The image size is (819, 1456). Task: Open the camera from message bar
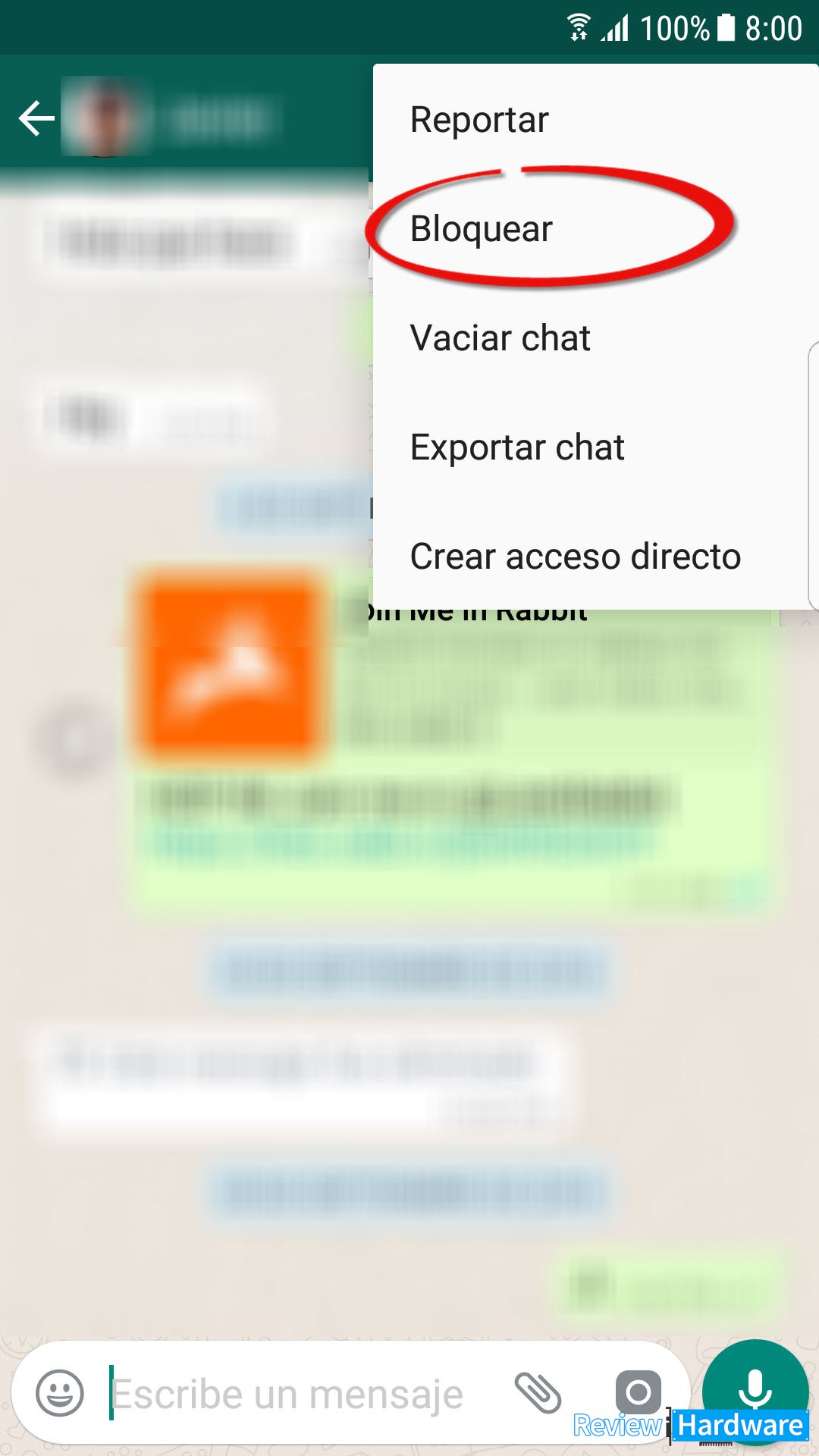coord(639,1392)
